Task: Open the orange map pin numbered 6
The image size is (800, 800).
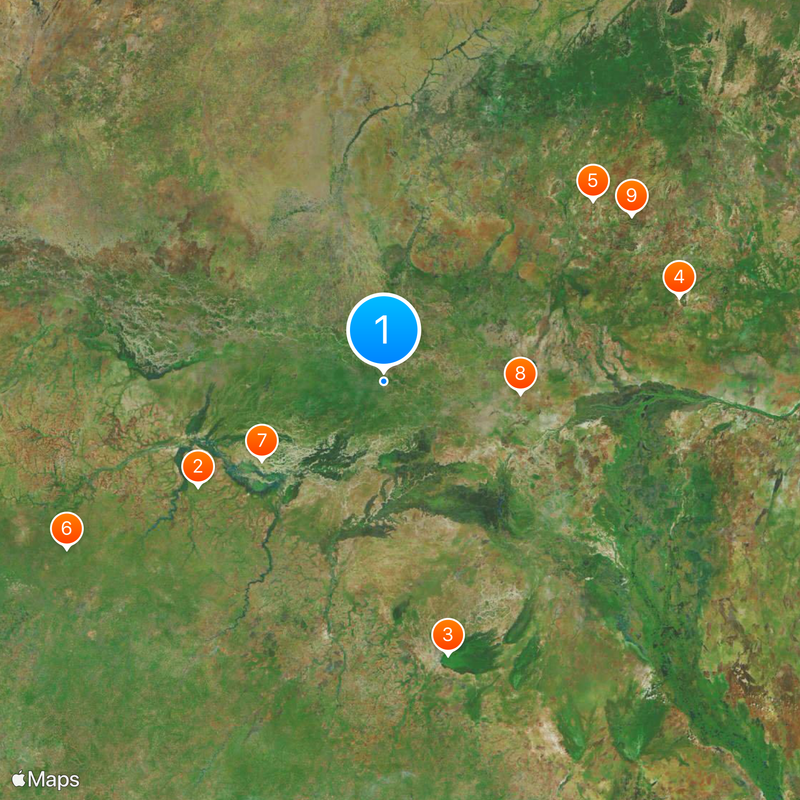Action: (67, 528)
